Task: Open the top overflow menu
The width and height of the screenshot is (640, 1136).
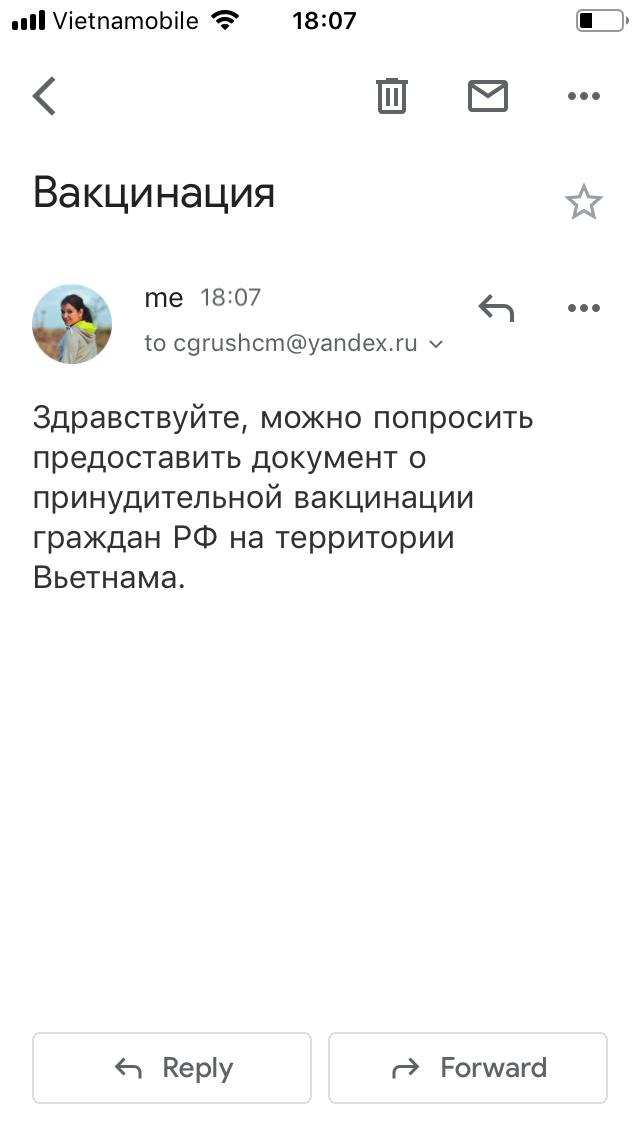Action: pyautogui.click(x=583, y=96)
